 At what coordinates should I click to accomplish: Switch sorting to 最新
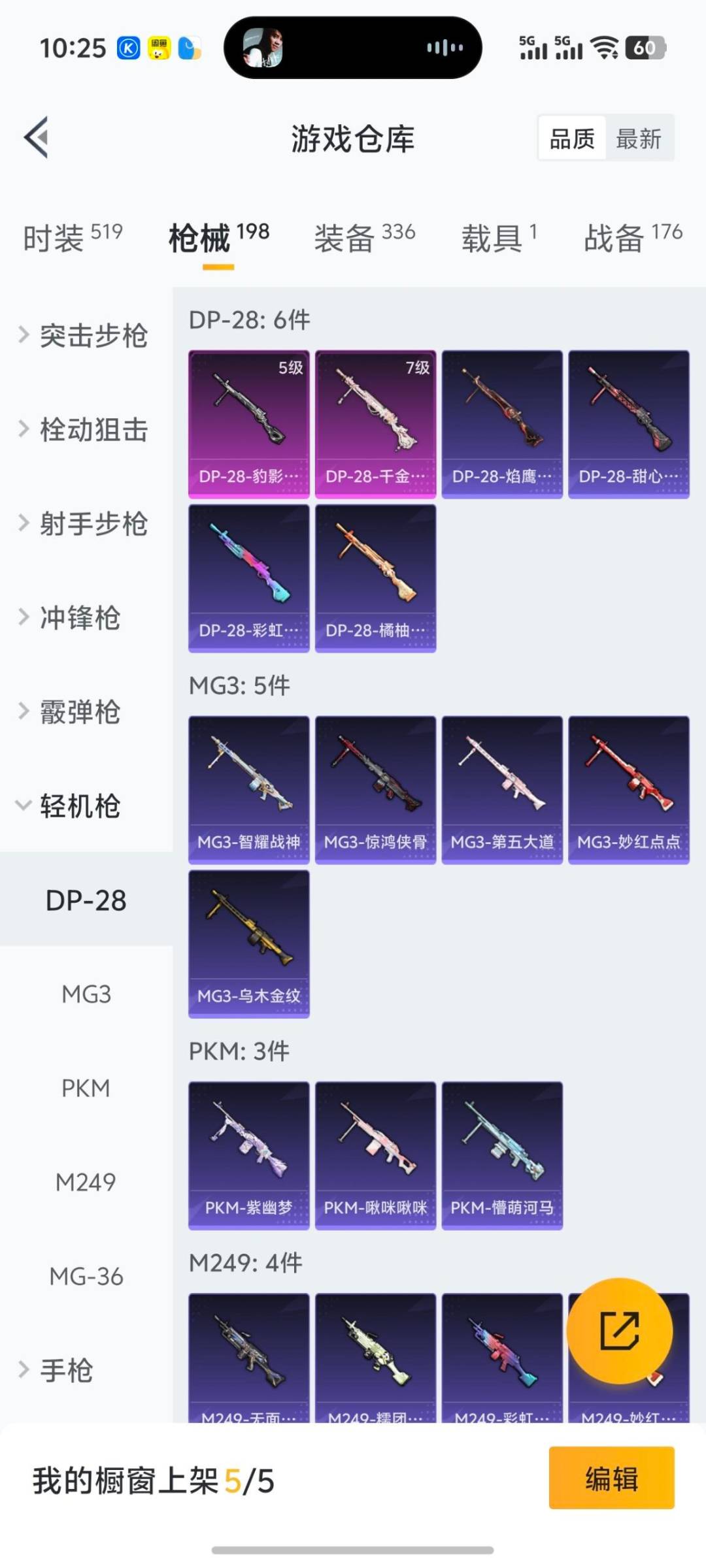click(x=639, y=139)
